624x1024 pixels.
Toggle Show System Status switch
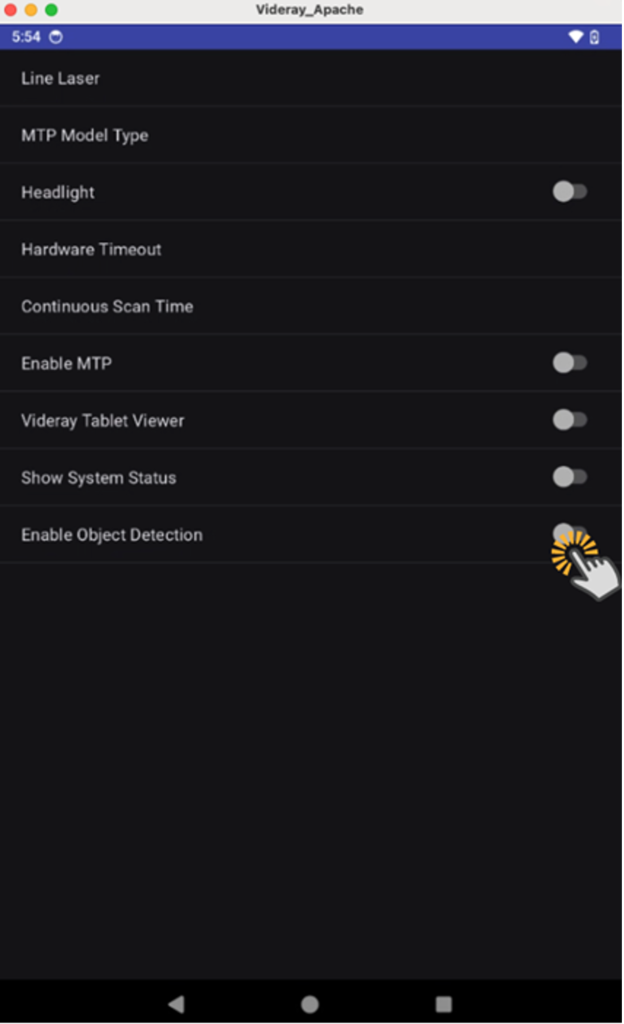click(570, 477)
